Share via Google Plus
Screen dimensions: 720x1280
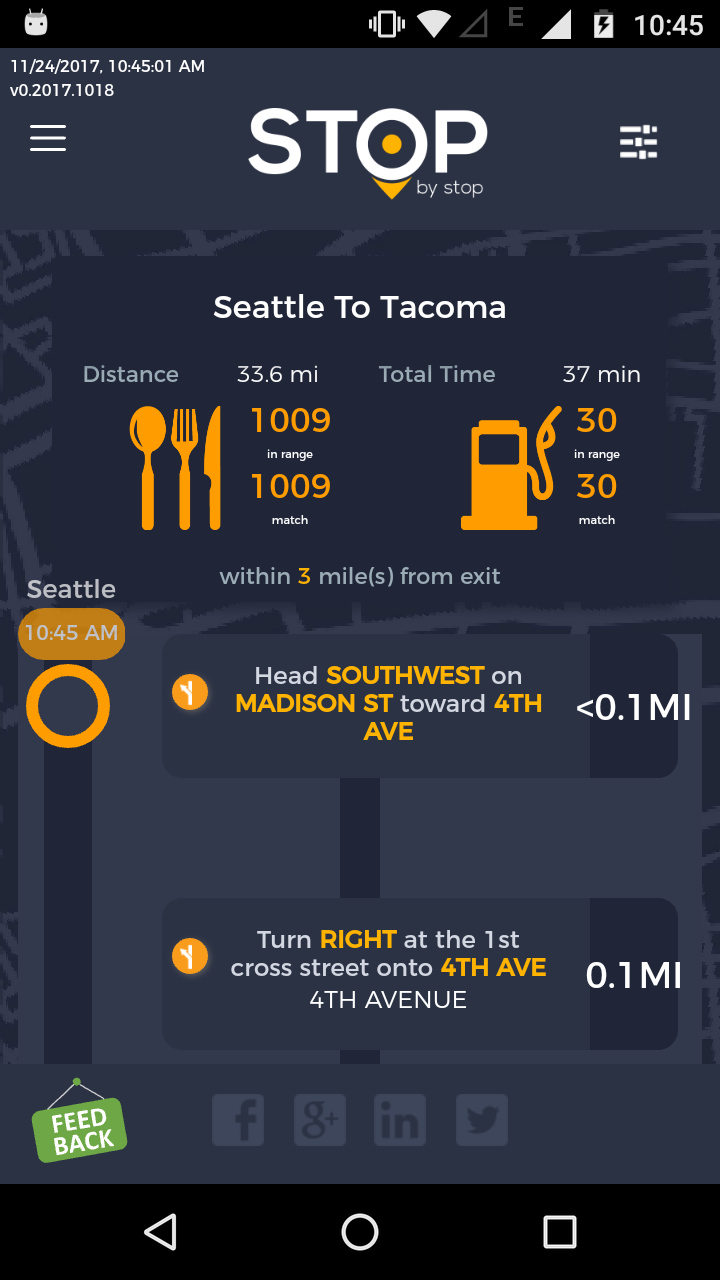pos(320,1120)
